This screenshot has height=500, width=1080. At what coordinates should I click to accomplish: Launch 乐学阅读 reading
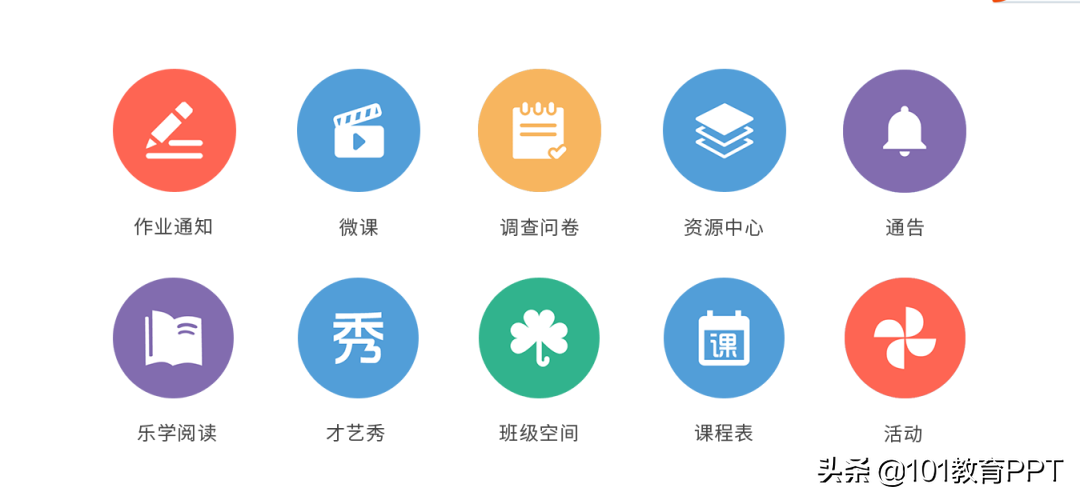pos(174,338)
